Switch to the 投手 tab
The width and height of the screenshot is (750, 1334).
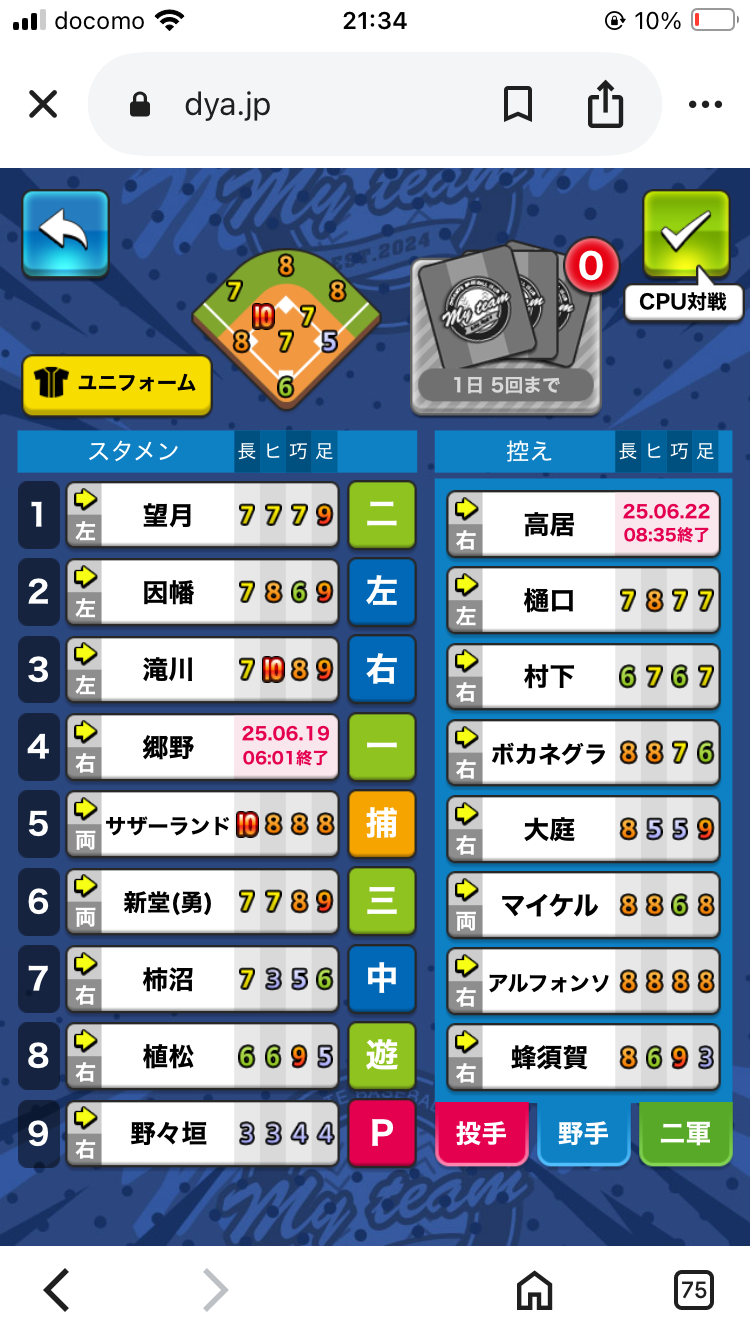pos(481,1133)
